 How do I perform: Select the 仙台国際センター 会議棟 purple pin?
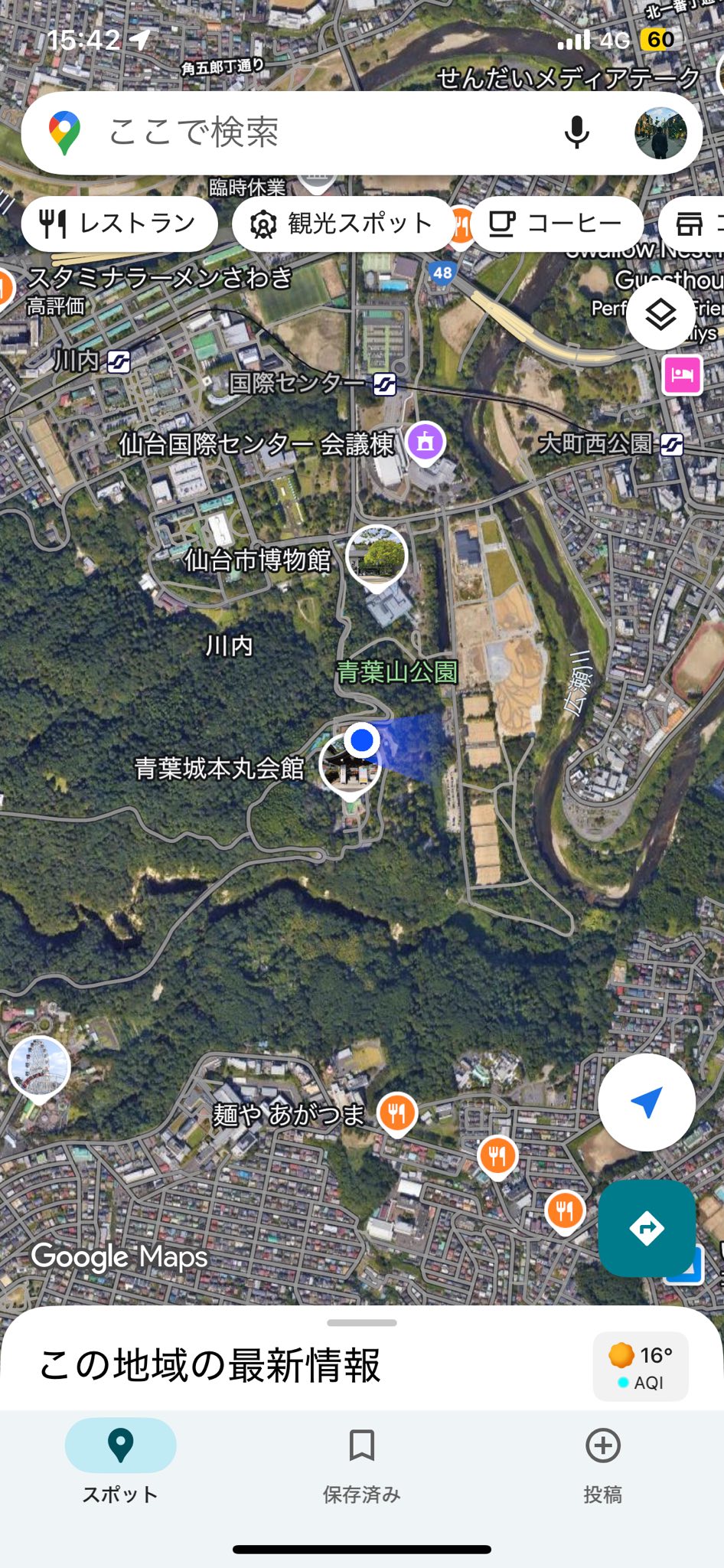coord(426,442)
